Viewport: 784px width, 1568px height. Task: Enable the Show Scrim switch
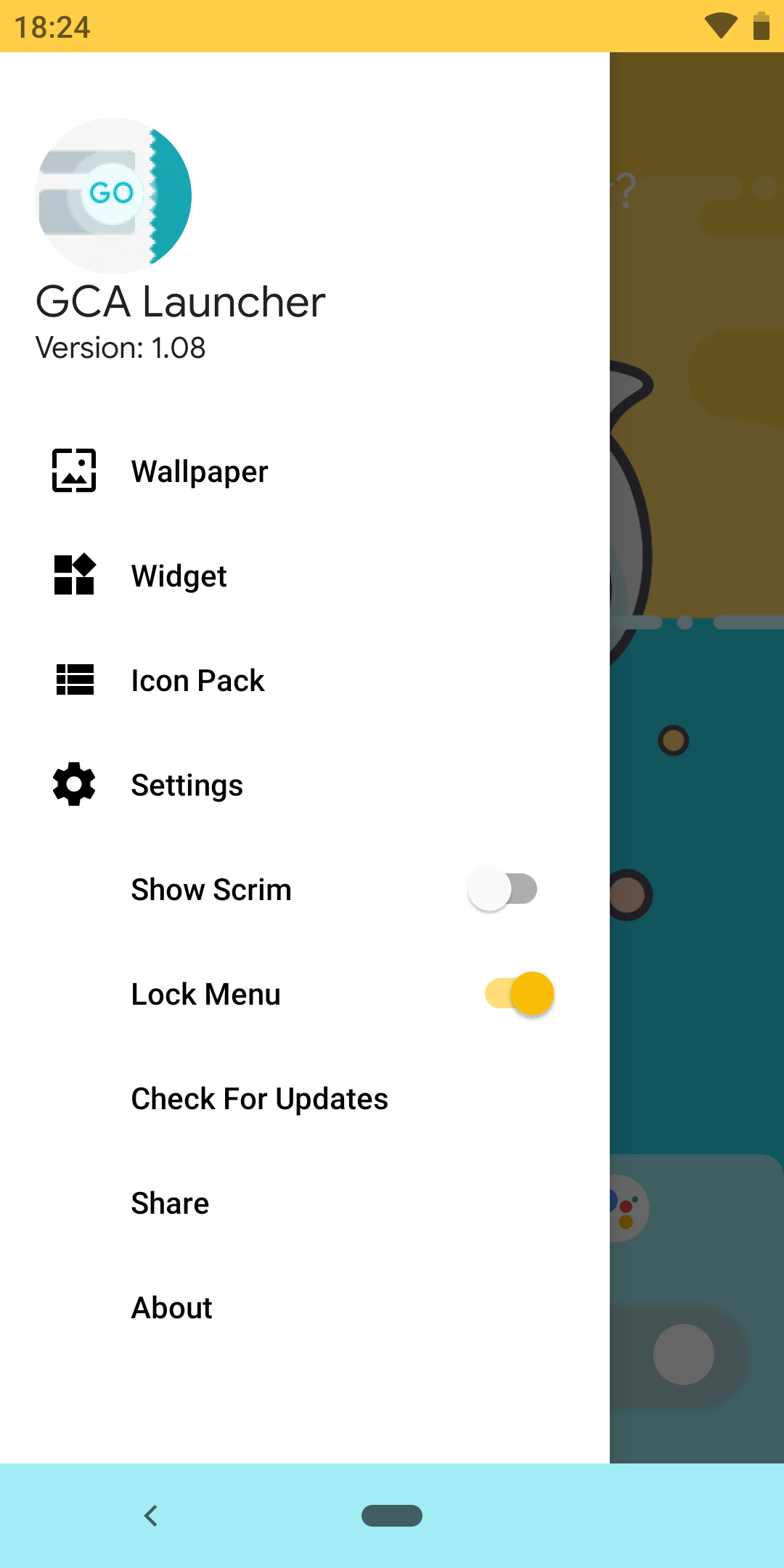502,889
